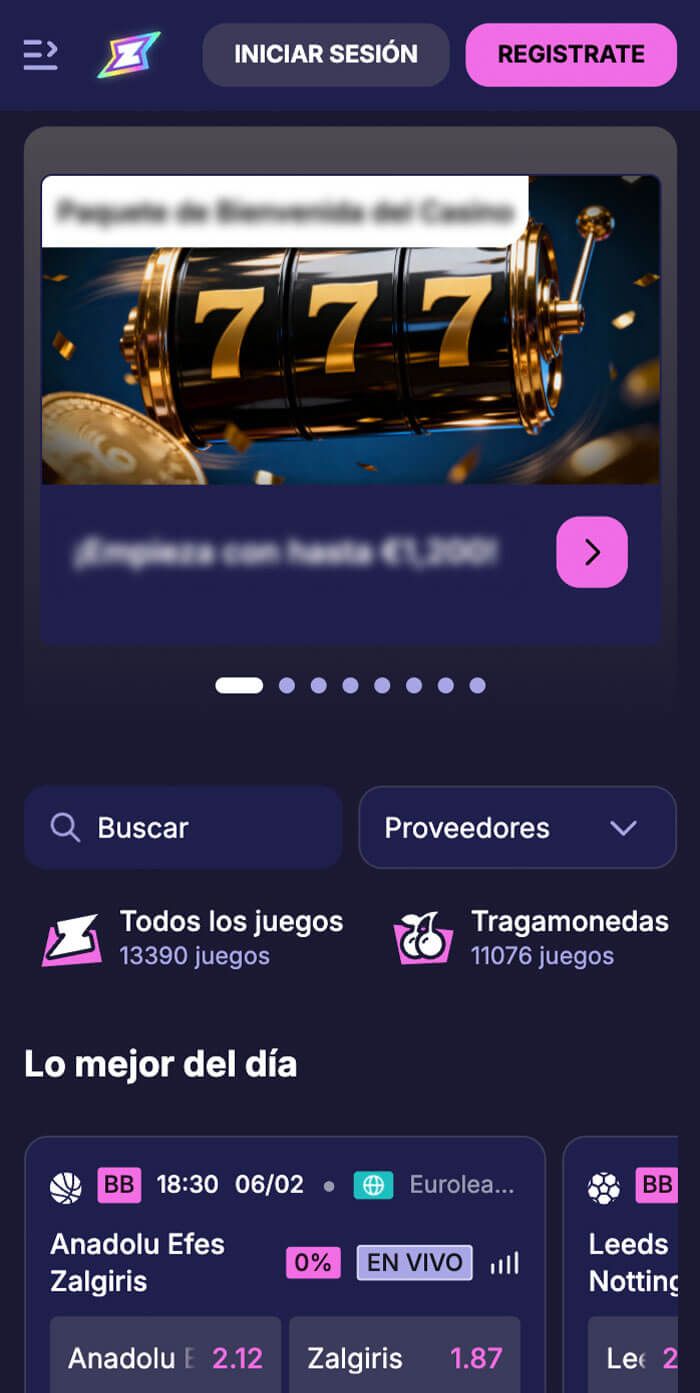Viewport: 700px width, 1393px height.
Task: Open the side drawer menu
Action: [x=40, y=54]
